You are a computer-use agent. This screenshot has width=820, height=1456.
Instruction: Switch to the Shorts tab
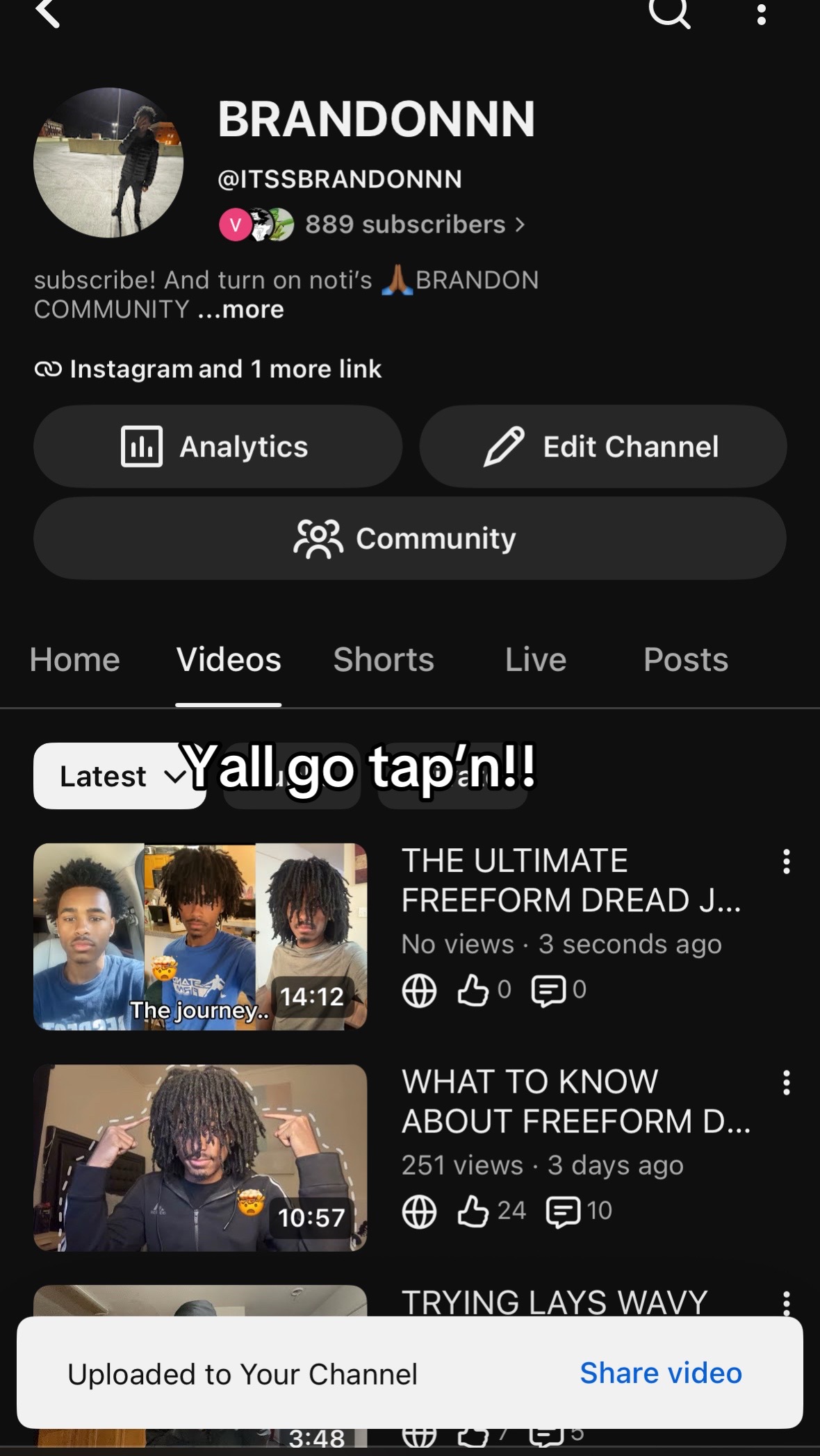384,659
